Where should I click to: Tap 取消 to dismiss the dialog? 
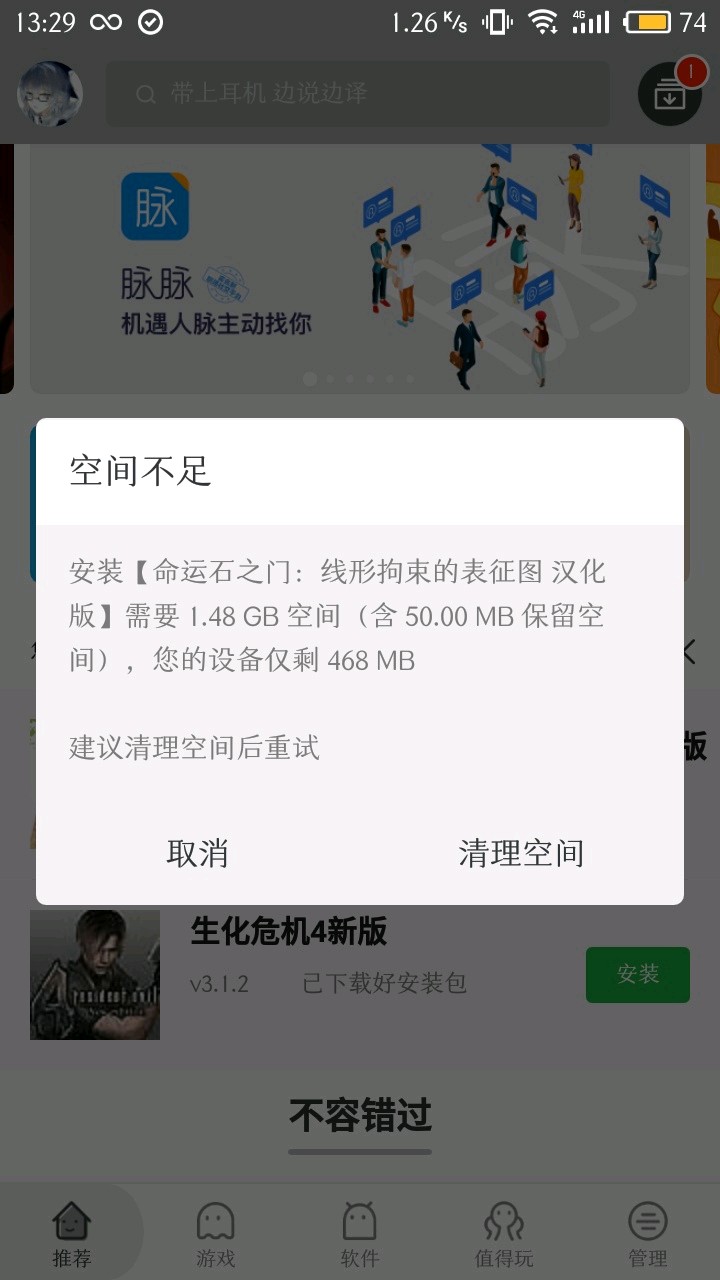tap(197, 853)
